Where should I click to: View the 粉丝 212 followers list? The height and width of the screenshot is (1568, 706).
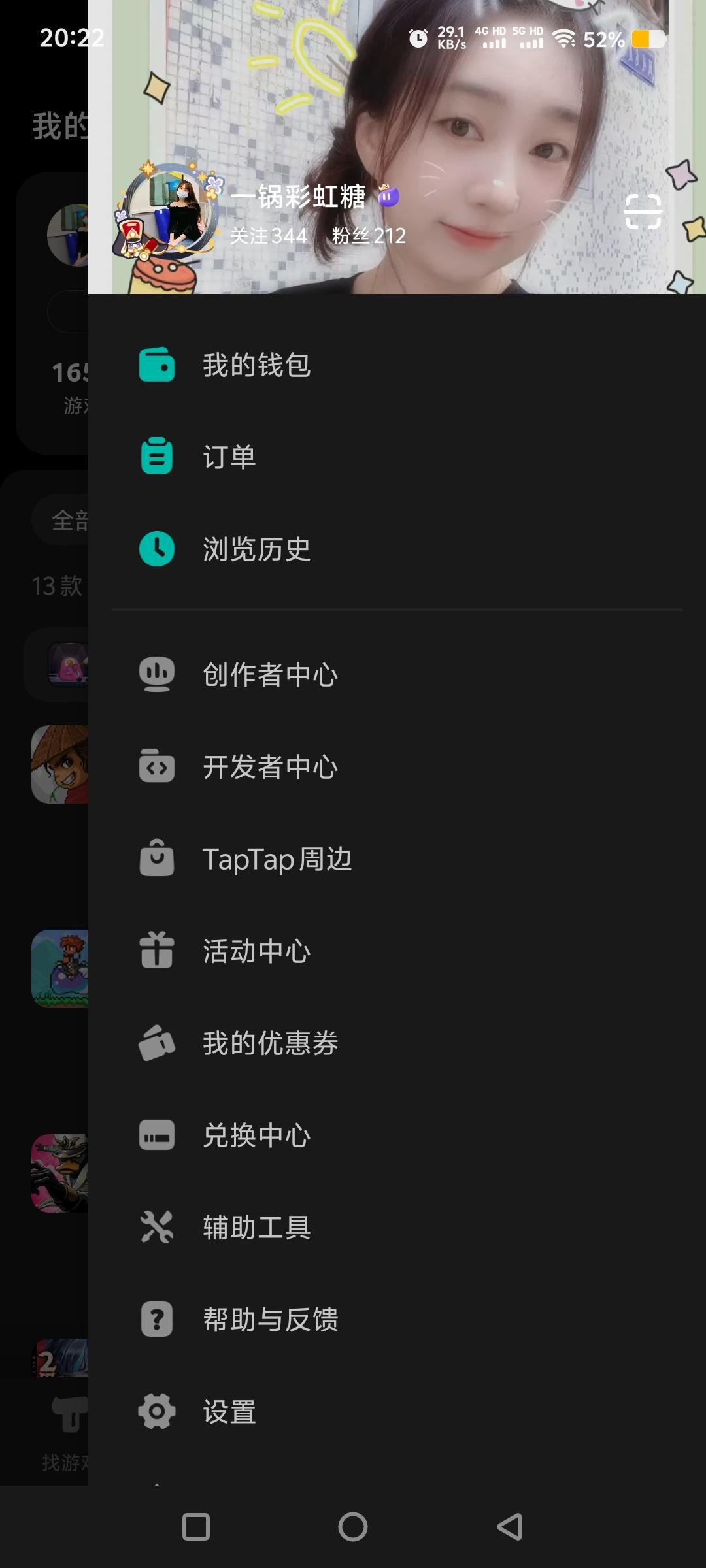pyautogui.click(x=369, y=236)
